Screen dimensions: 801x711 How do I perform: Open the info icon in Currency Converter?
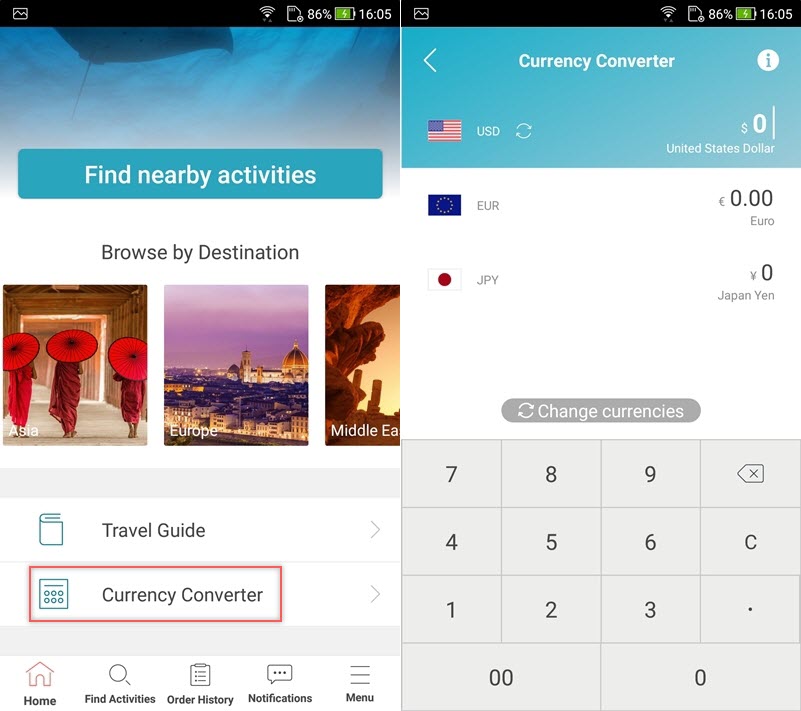(767, 61)
